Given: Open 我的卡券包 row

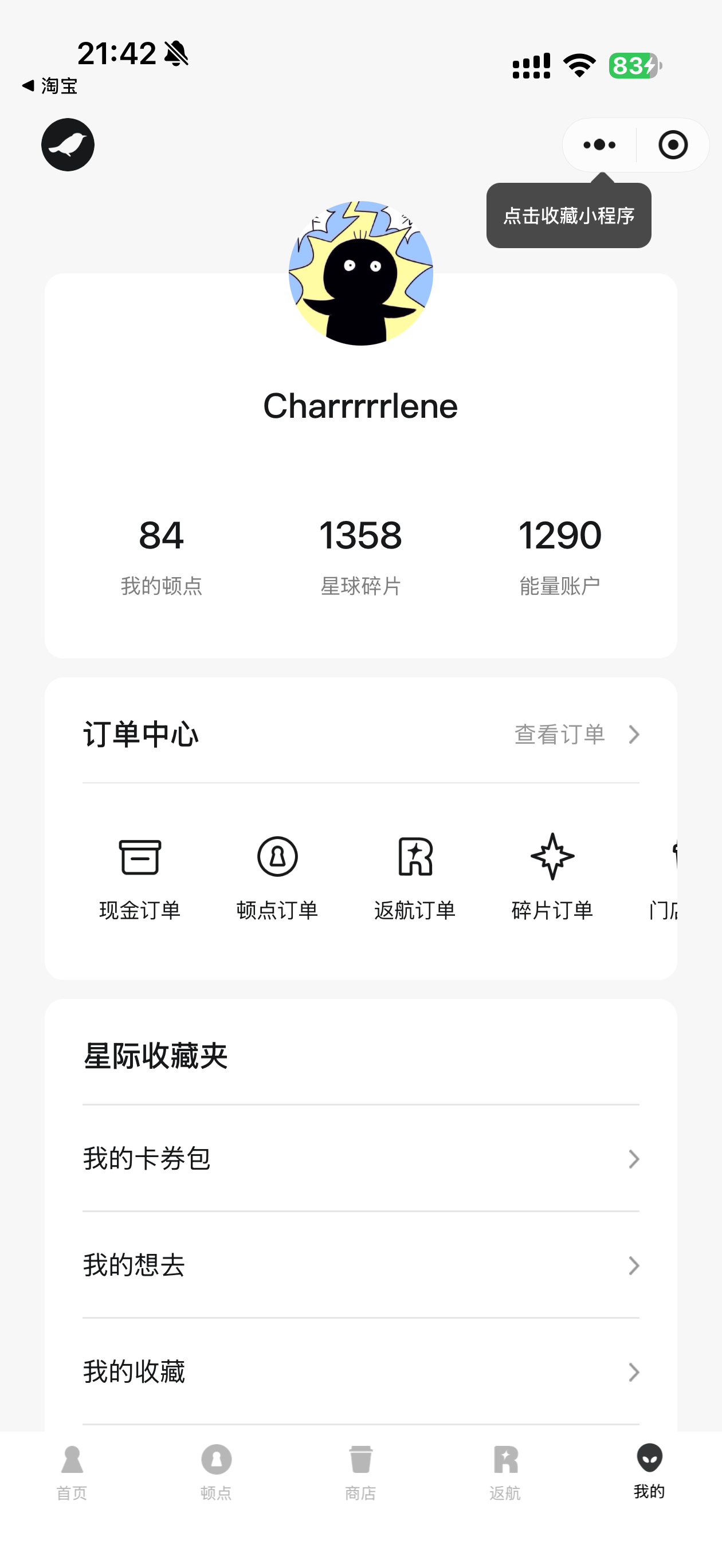Looking at the screenshot, I should coord(360,1158).
